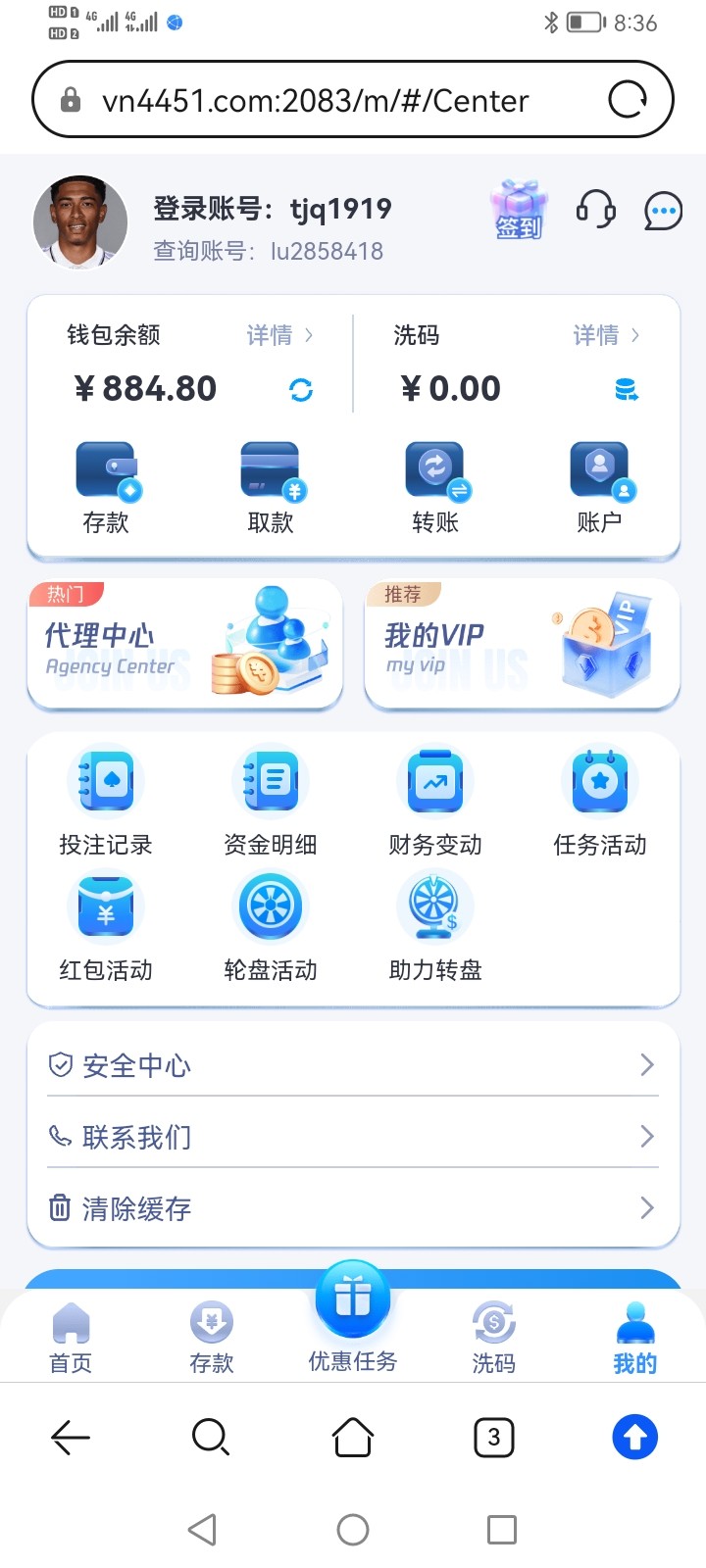Open the 代理中心 Agency Center card
The width and height of the screenshot is (706, 1568).
click(184, 644)
